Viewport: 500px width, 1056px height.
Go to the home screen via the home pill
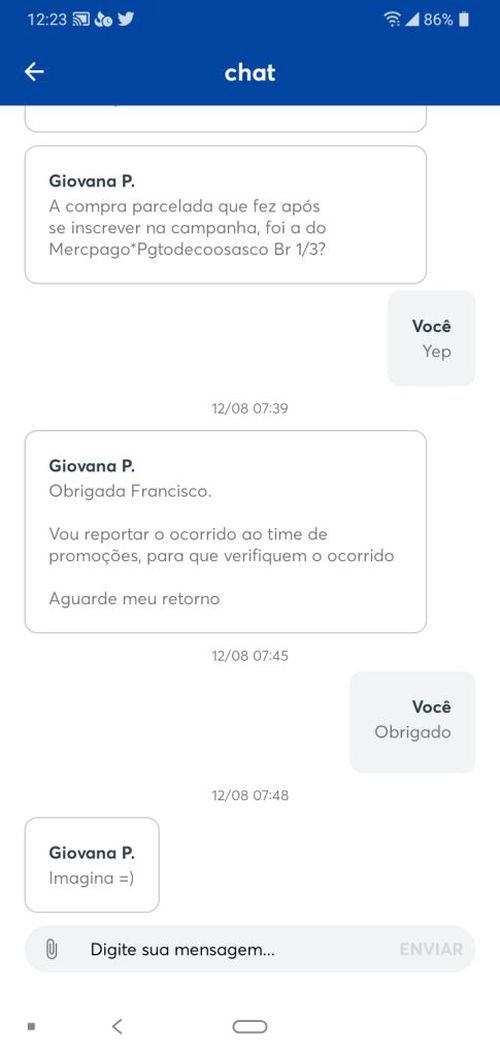(250, 1026)
